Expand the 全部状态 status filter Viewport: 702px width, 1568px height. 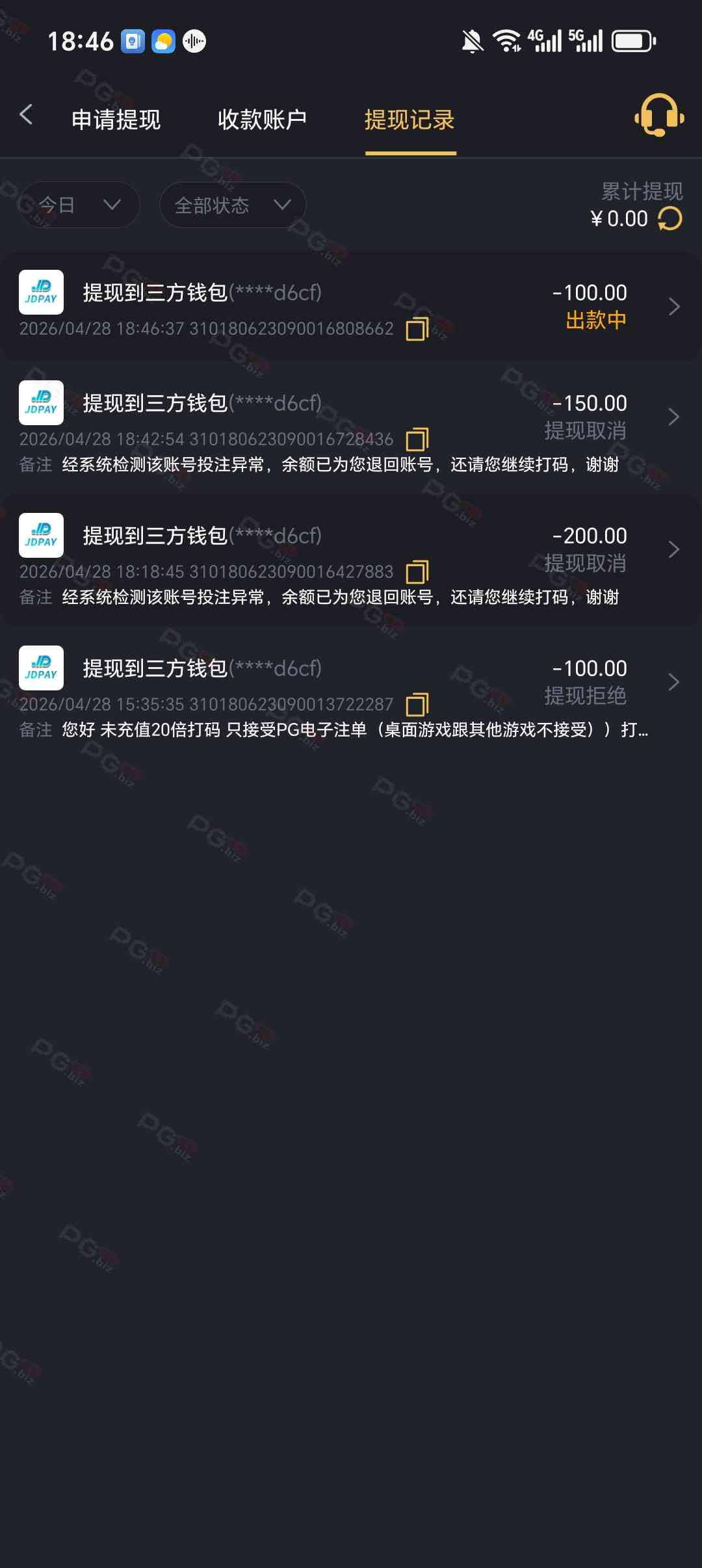[x=232, y=205]
